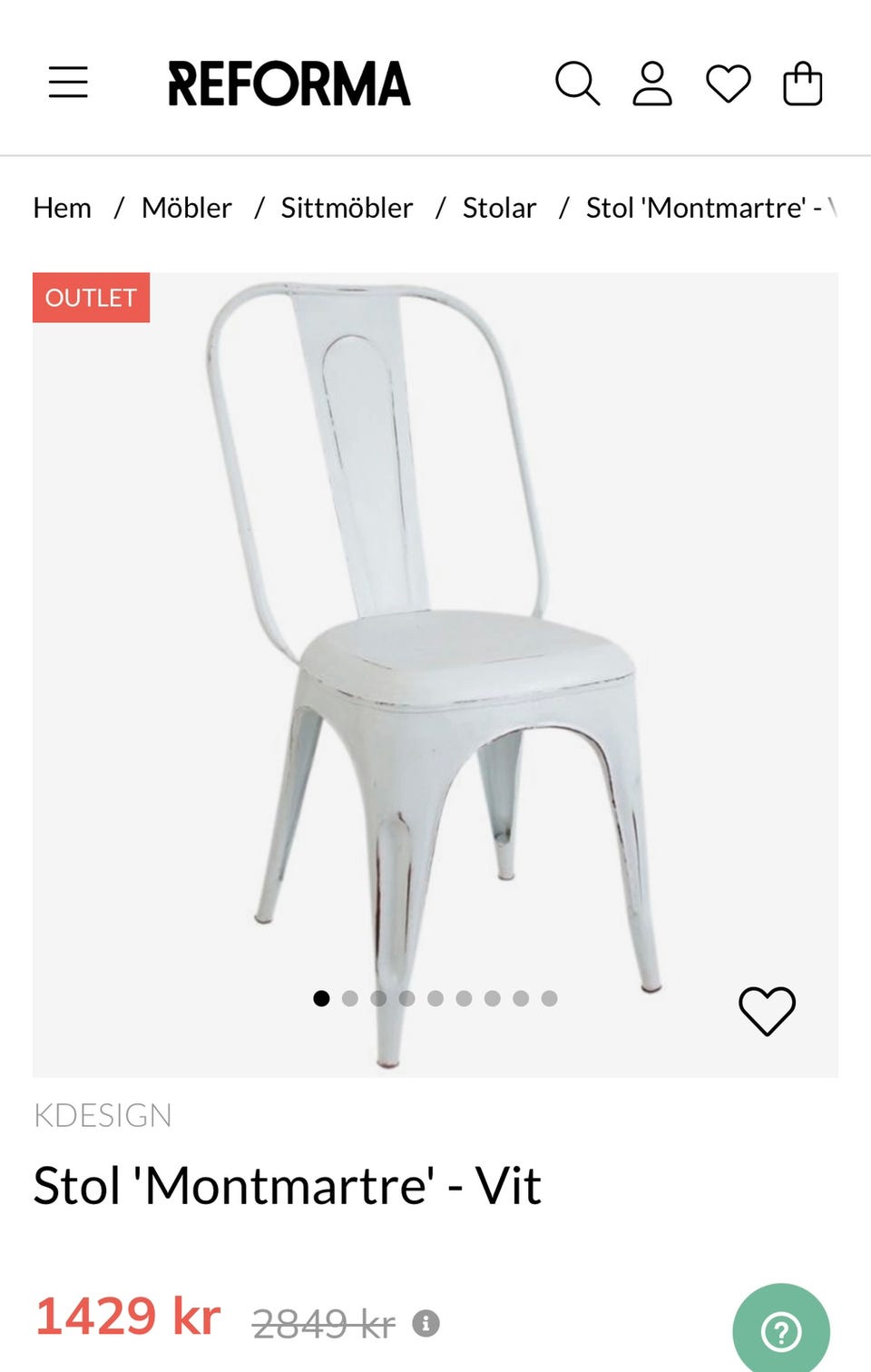Open the search icon
871x1372 pixels.
point(577,83)
